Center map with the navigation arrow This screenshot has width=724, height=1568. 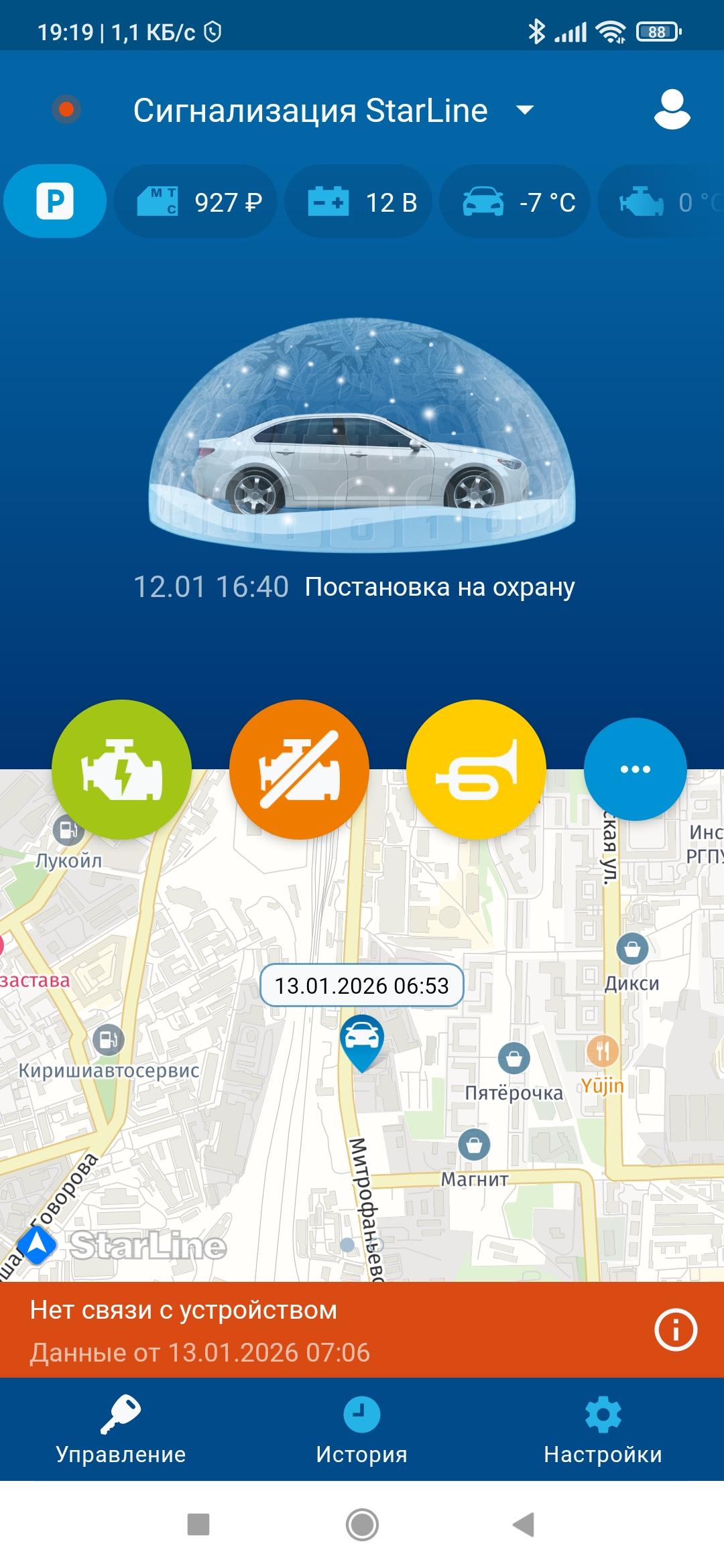tap(37, 1244)
